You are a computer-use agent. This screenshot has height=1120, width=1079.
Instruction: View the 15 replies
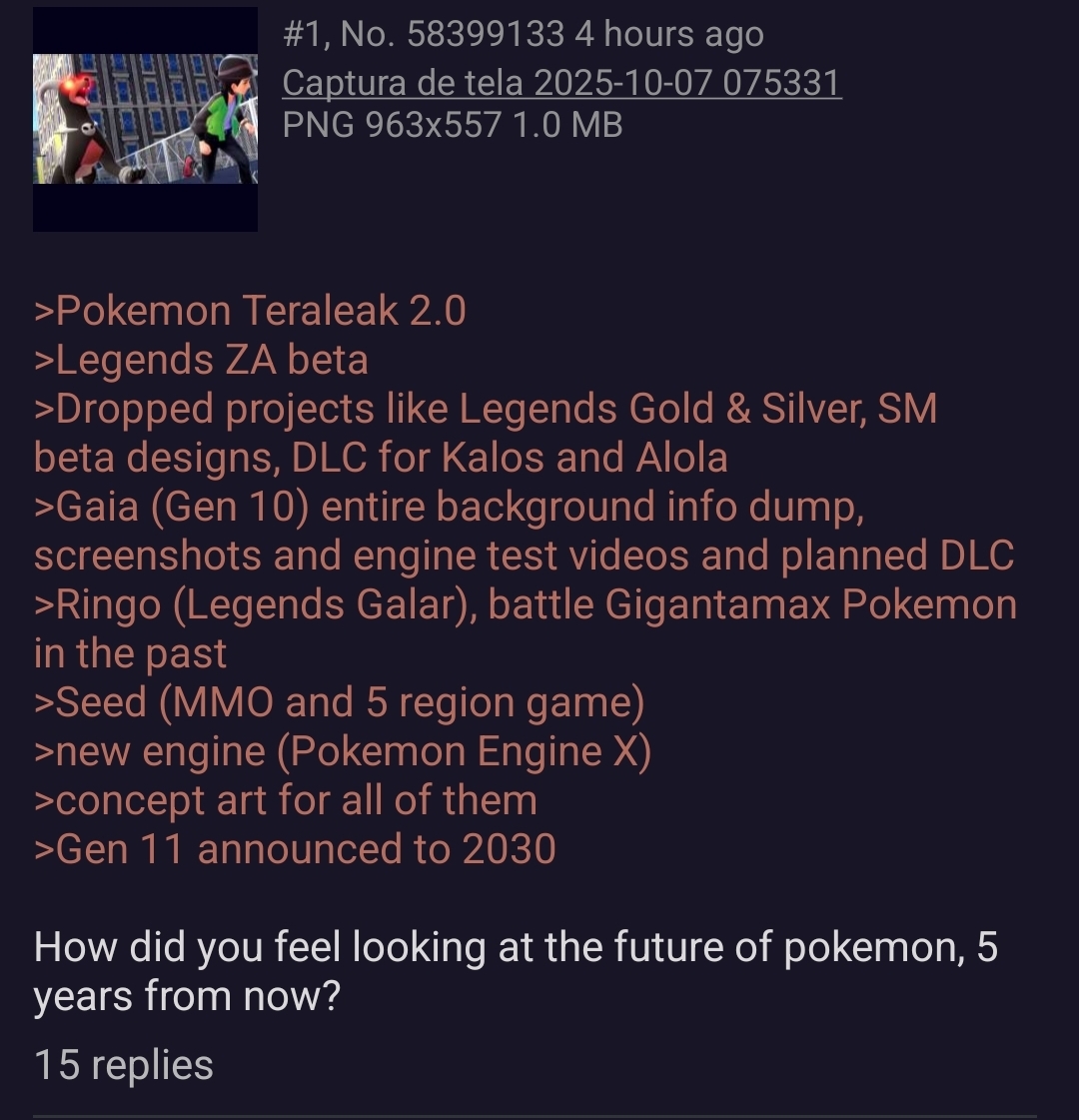tap(124, 1064)
